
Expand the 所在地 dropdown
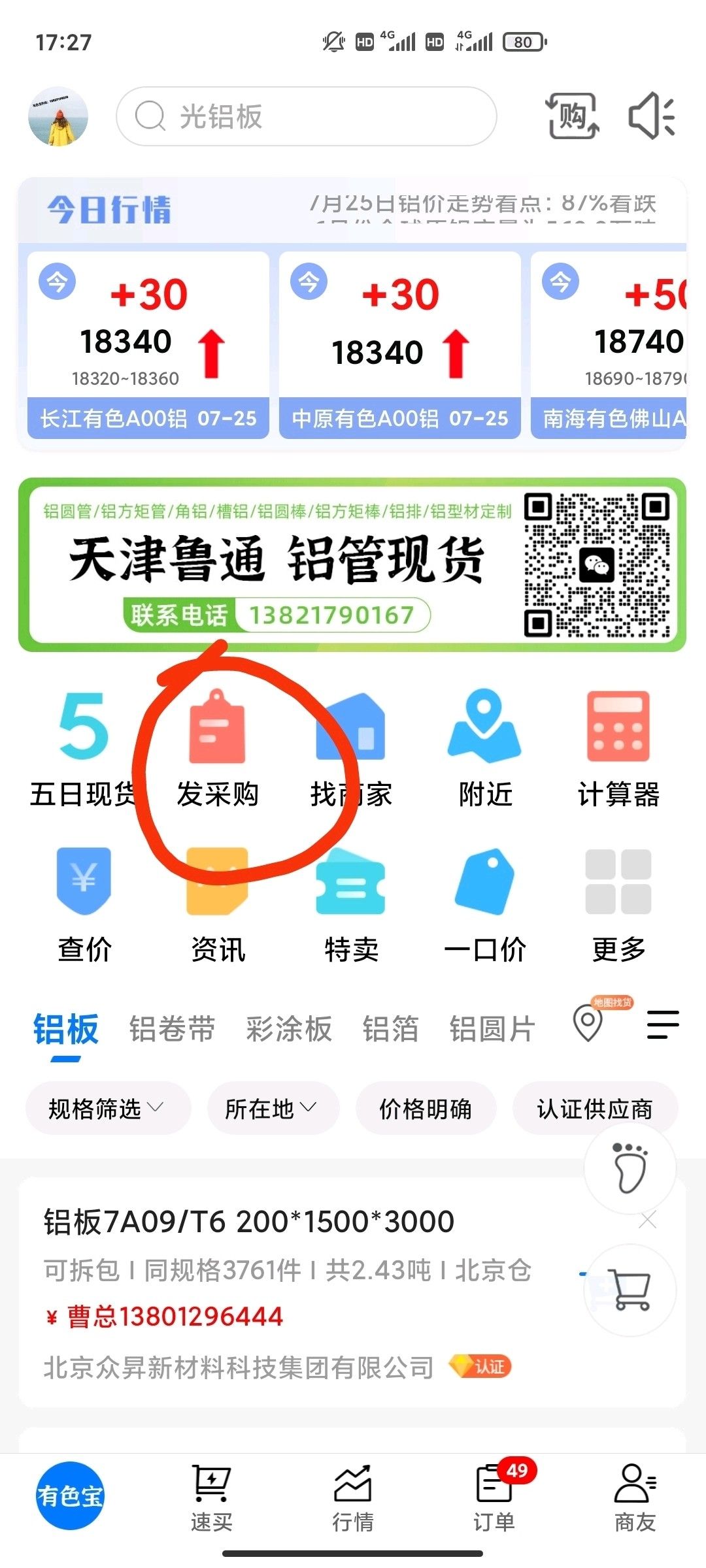click(273, 1109)
